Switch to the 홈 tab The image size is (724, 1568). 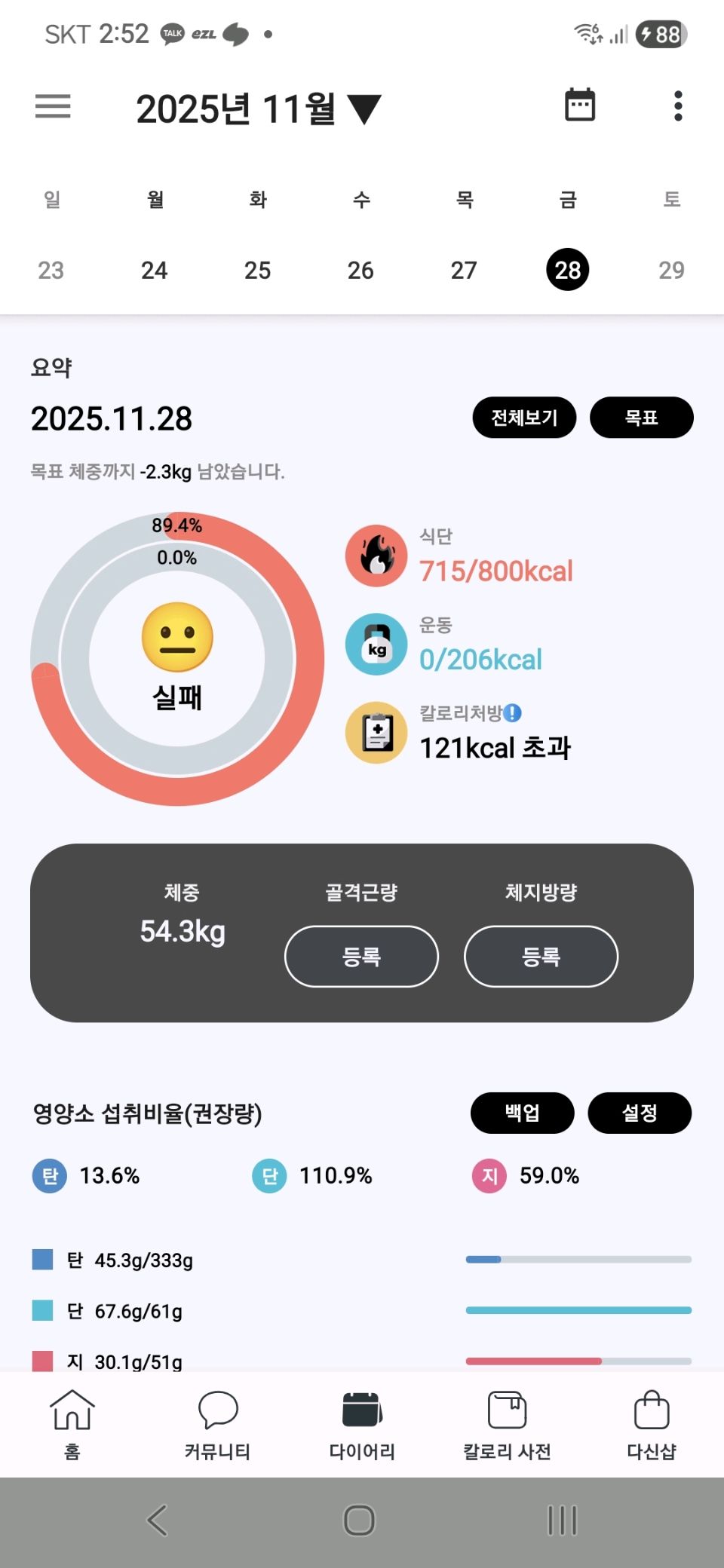coord(72,1425)
